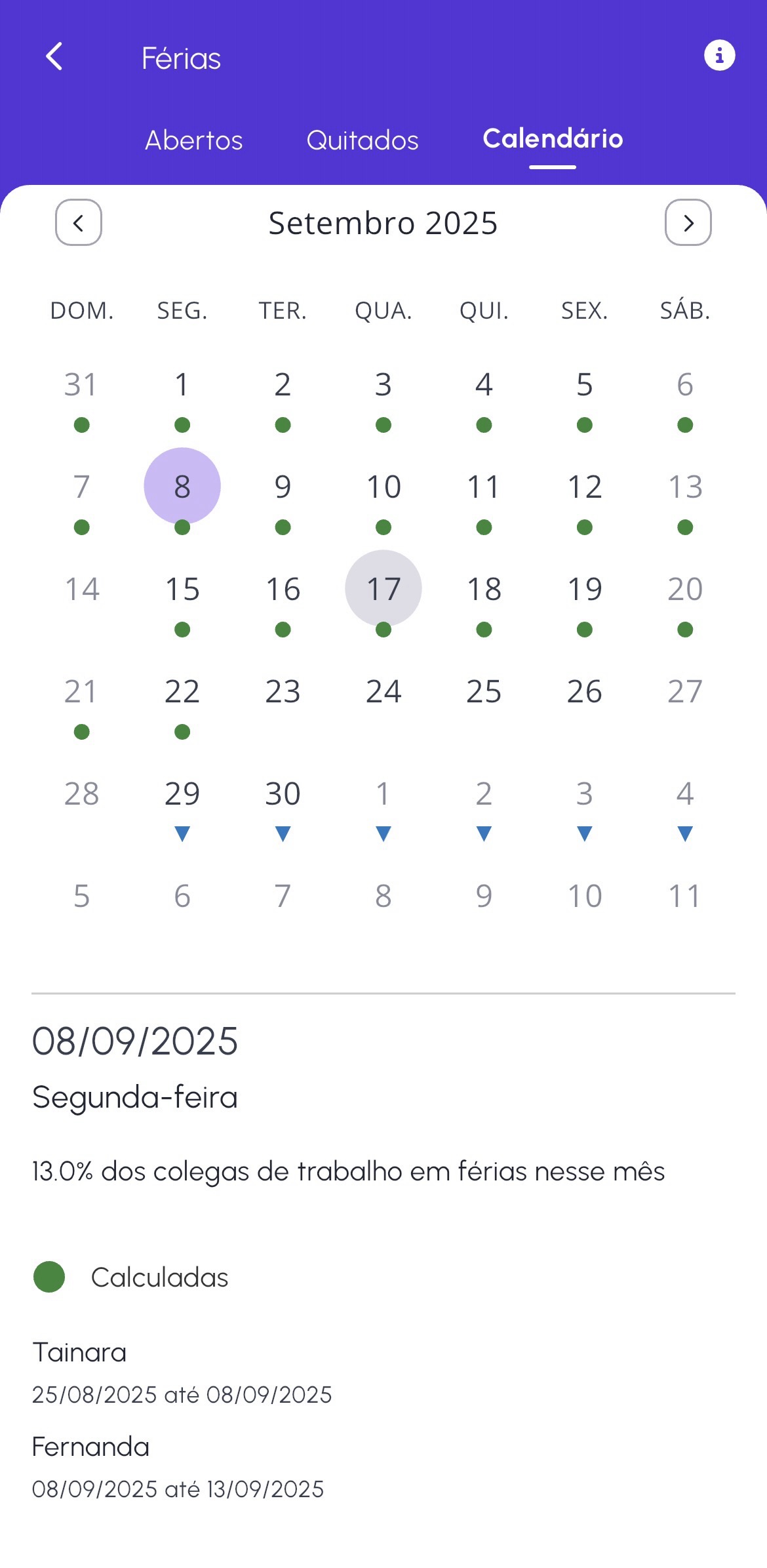Screen dimensions: 767x1568
Task: Select the Calendário tab
Action: pyautogui.click(x=553, y=139)
